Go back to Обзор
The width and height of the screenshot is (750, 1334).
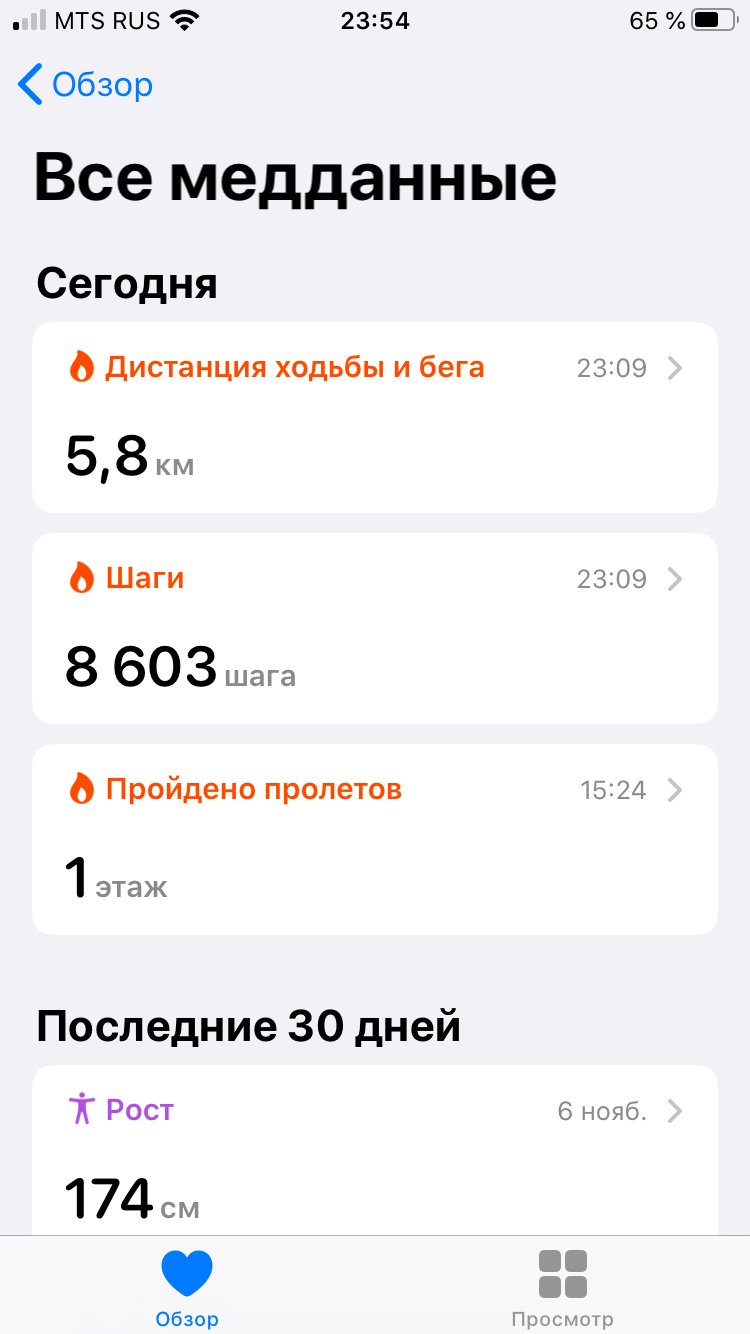coord(86,85)
